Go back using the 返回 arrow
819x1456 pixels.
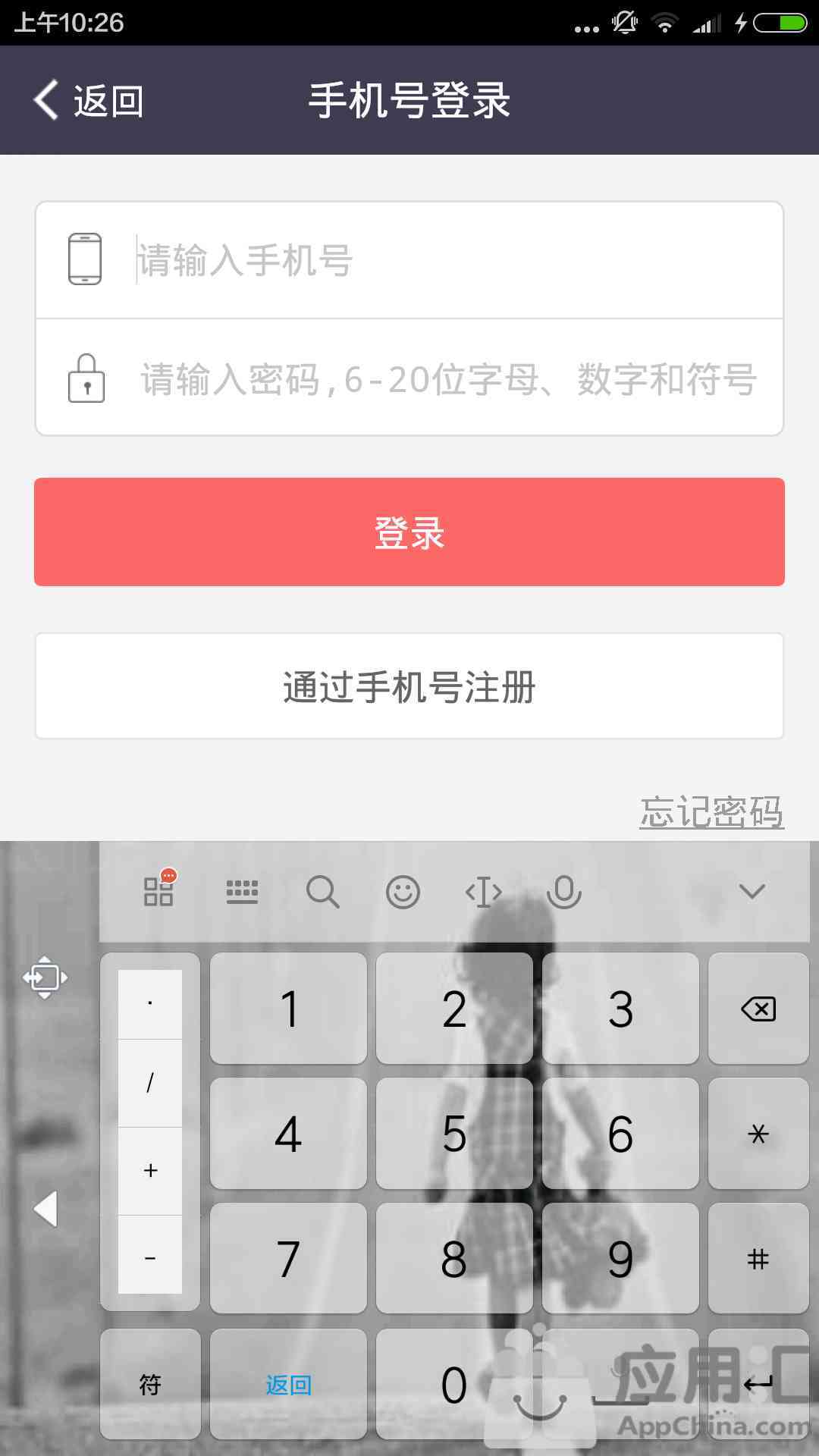tap(87, 101)
